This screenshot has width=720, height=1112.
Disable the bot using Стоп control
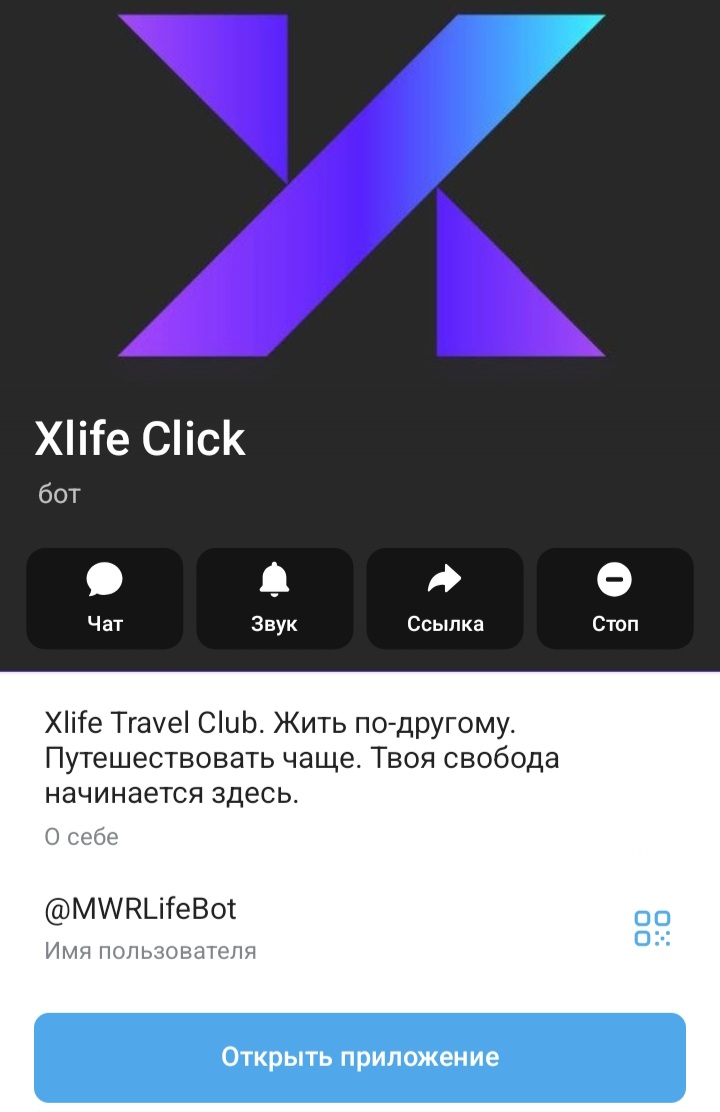[614, 598]
